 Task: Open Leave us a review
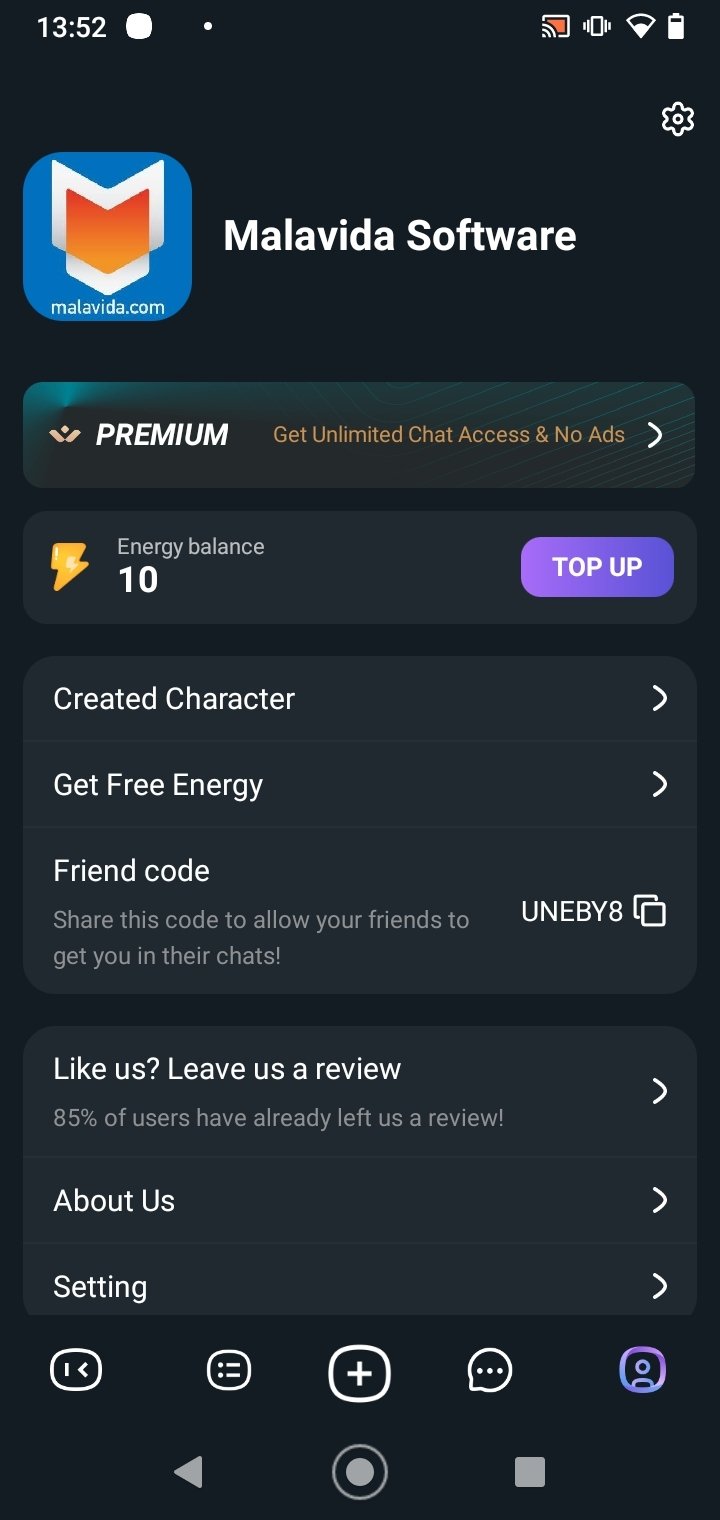pos(359,1091)
